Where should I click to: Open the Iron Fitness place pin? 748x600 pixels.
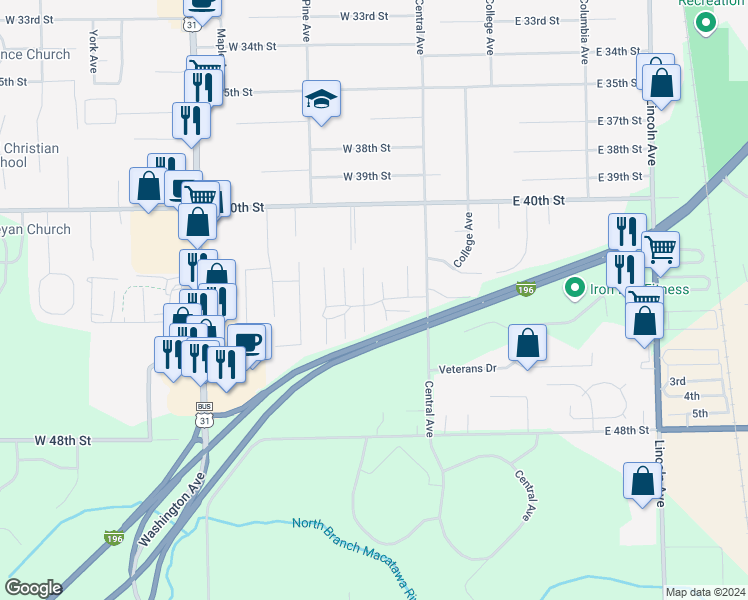point(575,289)
